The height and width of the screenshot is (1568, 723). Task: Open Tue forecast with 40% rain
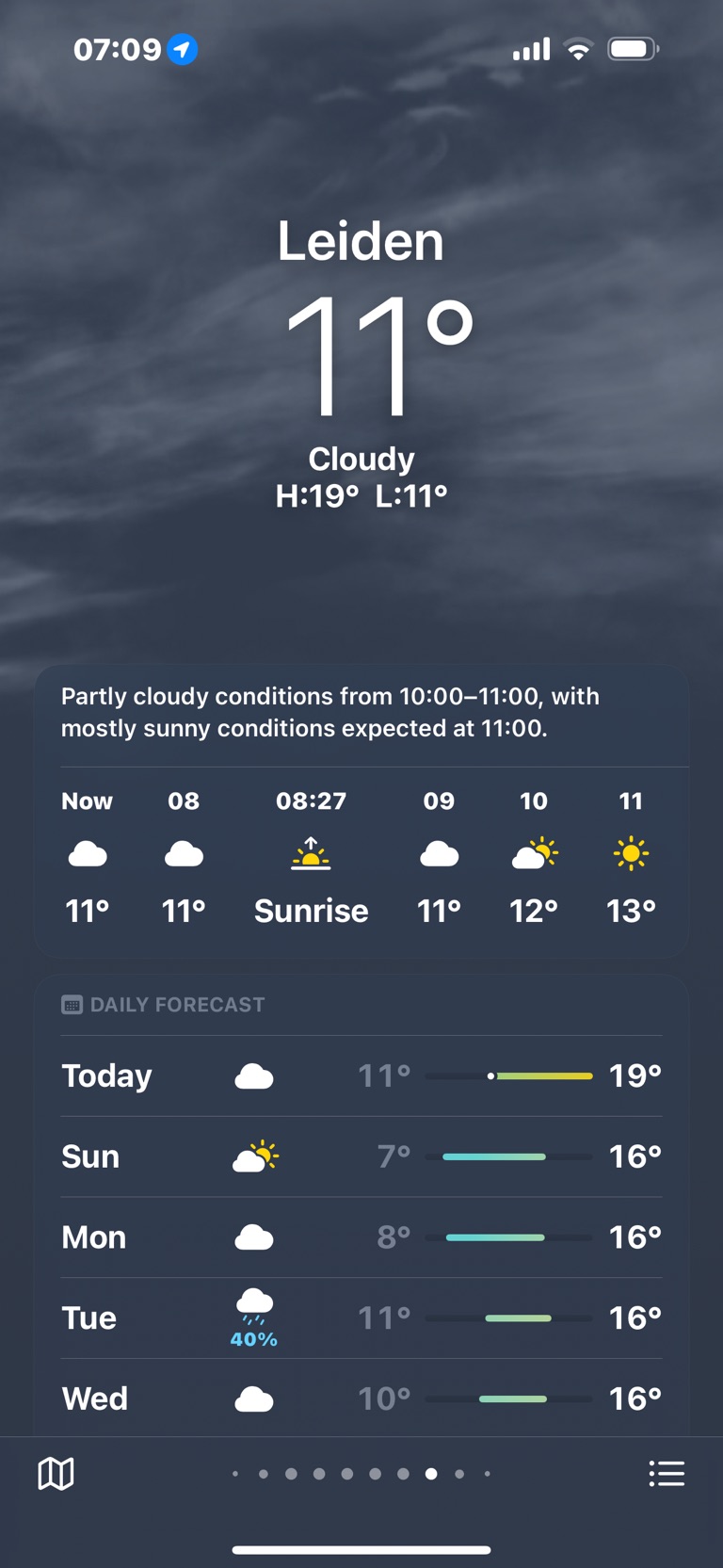[x=361, y=1317]
